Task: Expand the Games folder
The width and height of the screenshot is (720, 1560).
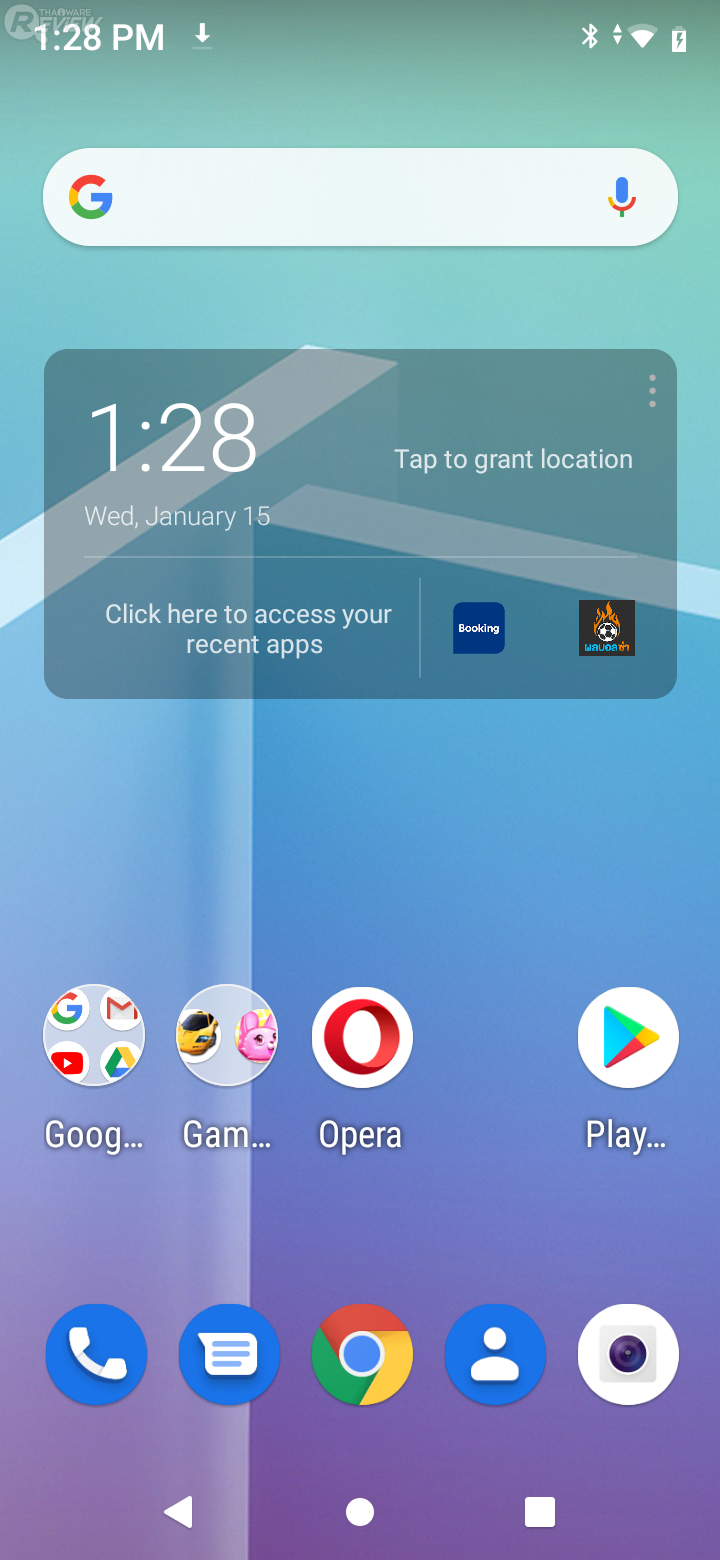Action: point(227,1036)
